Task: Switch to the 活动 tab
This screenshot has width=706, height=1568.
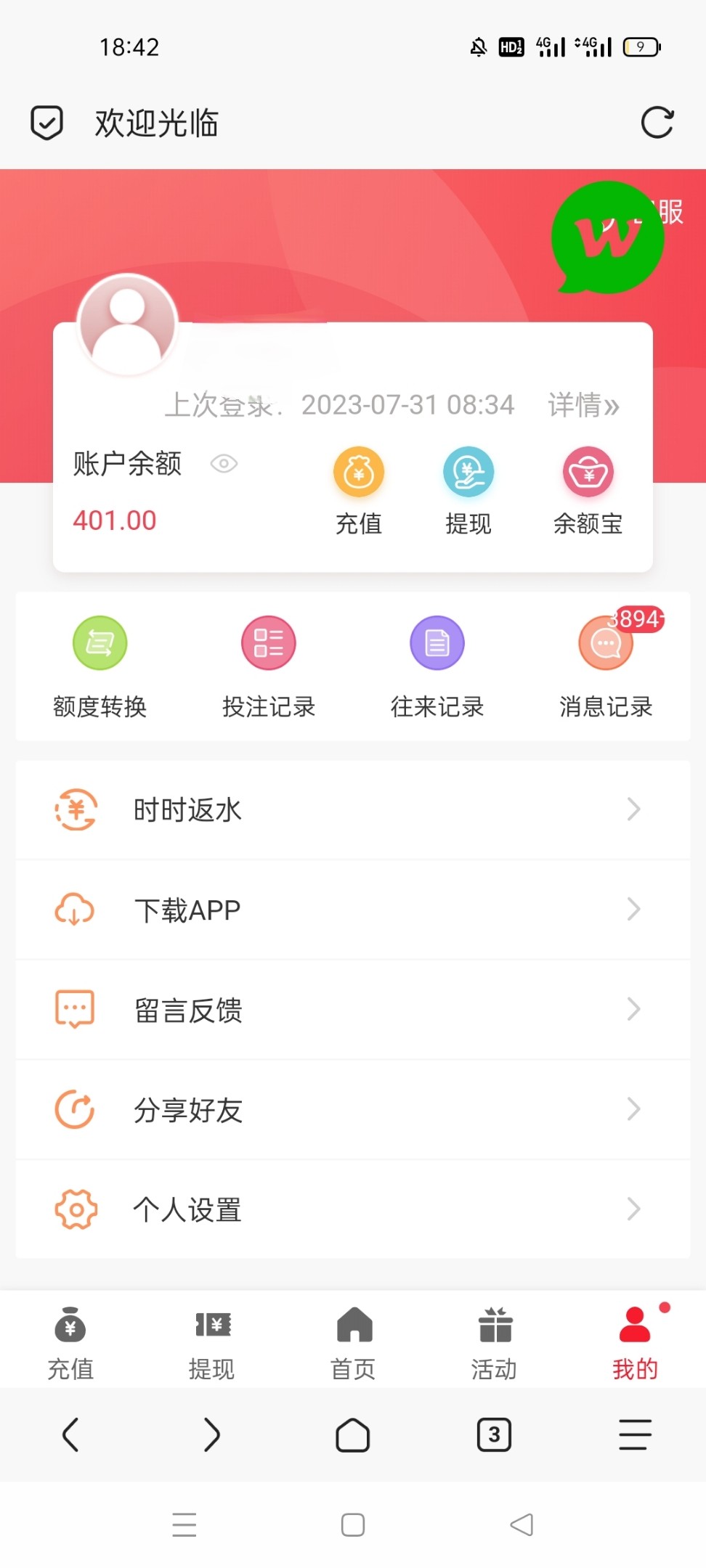Action: 495,1342
